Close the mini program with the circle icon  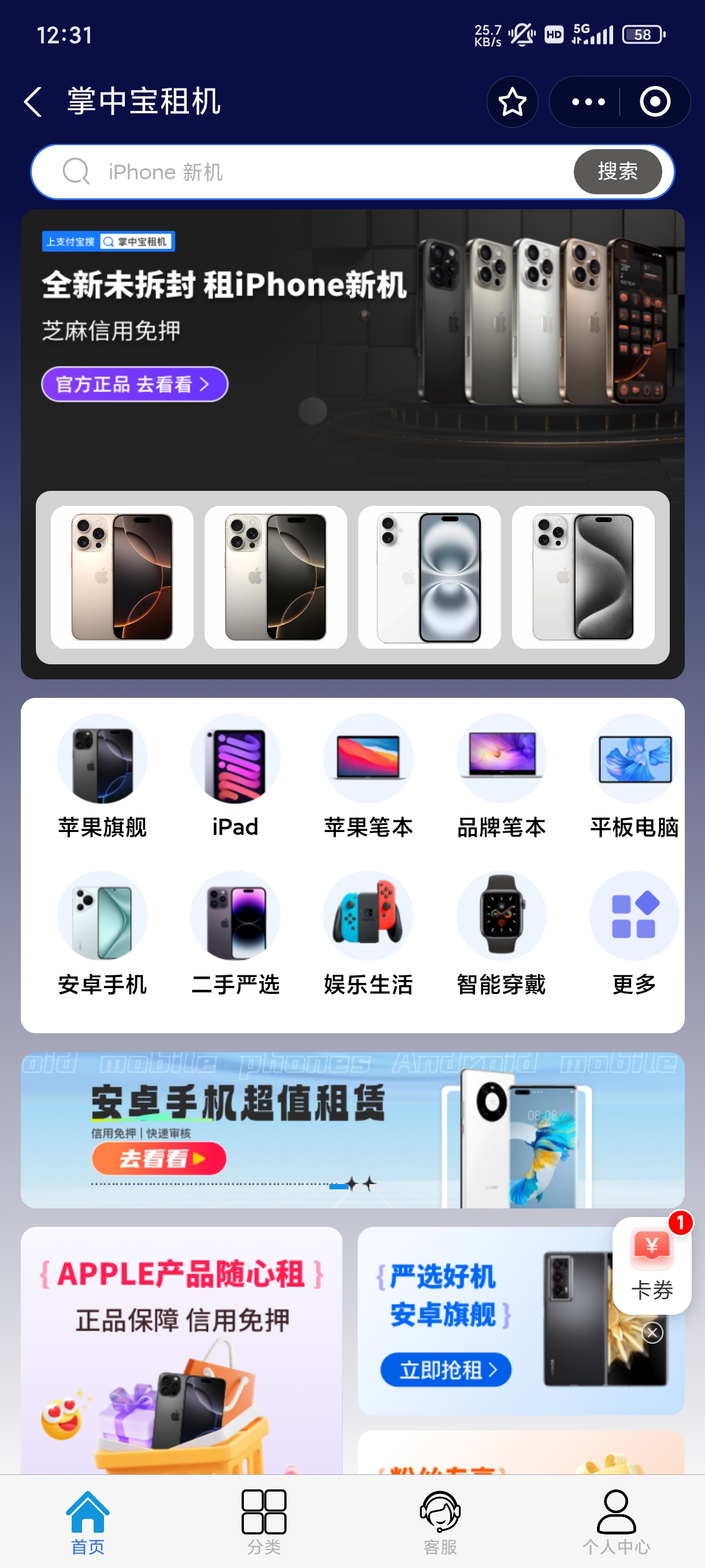(x=655, y=102)
